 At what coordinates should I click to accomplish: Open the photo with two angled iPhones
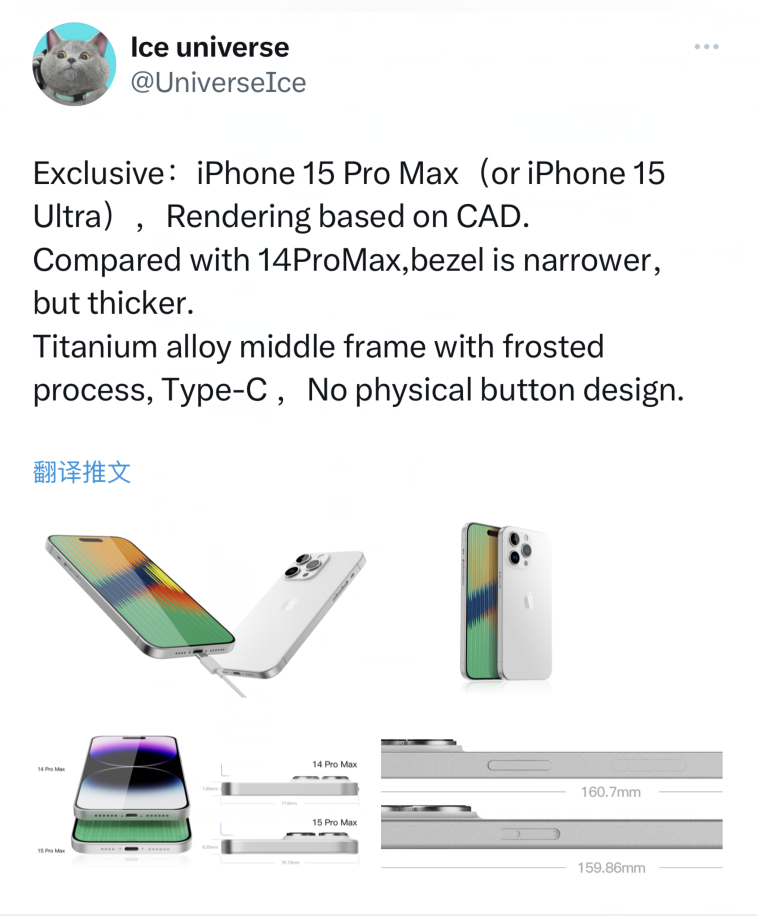[205, 610]
